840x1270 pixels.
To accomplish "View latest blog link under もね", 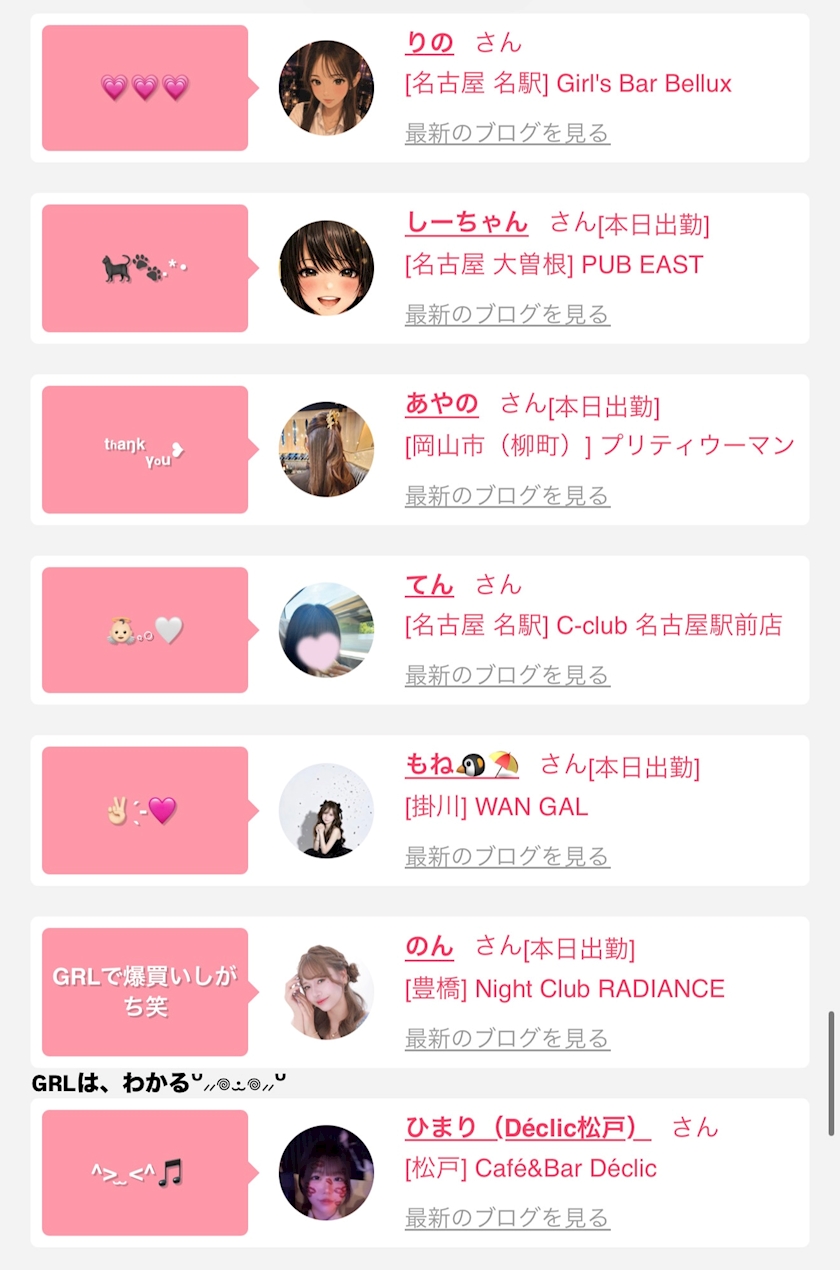I will click(507, 856).
